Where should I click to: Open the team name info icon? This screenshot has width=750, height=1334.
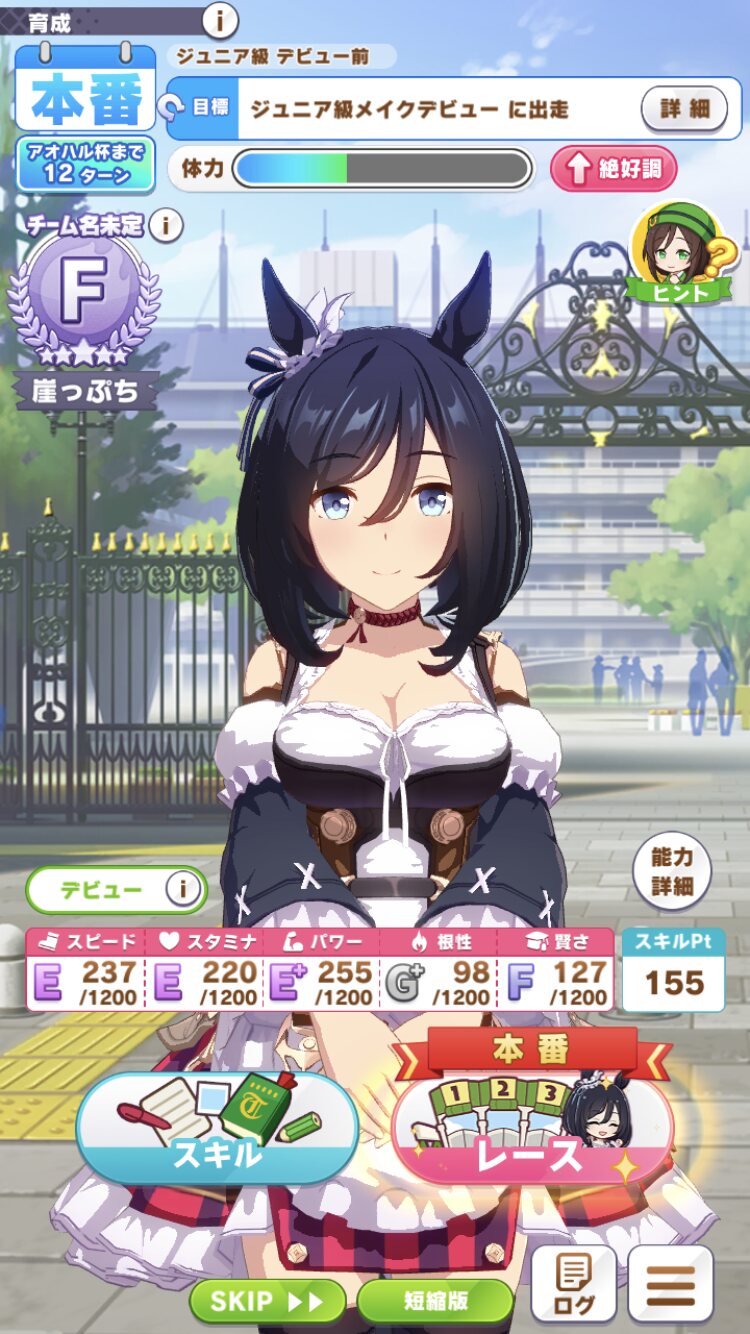click(166, 226)
